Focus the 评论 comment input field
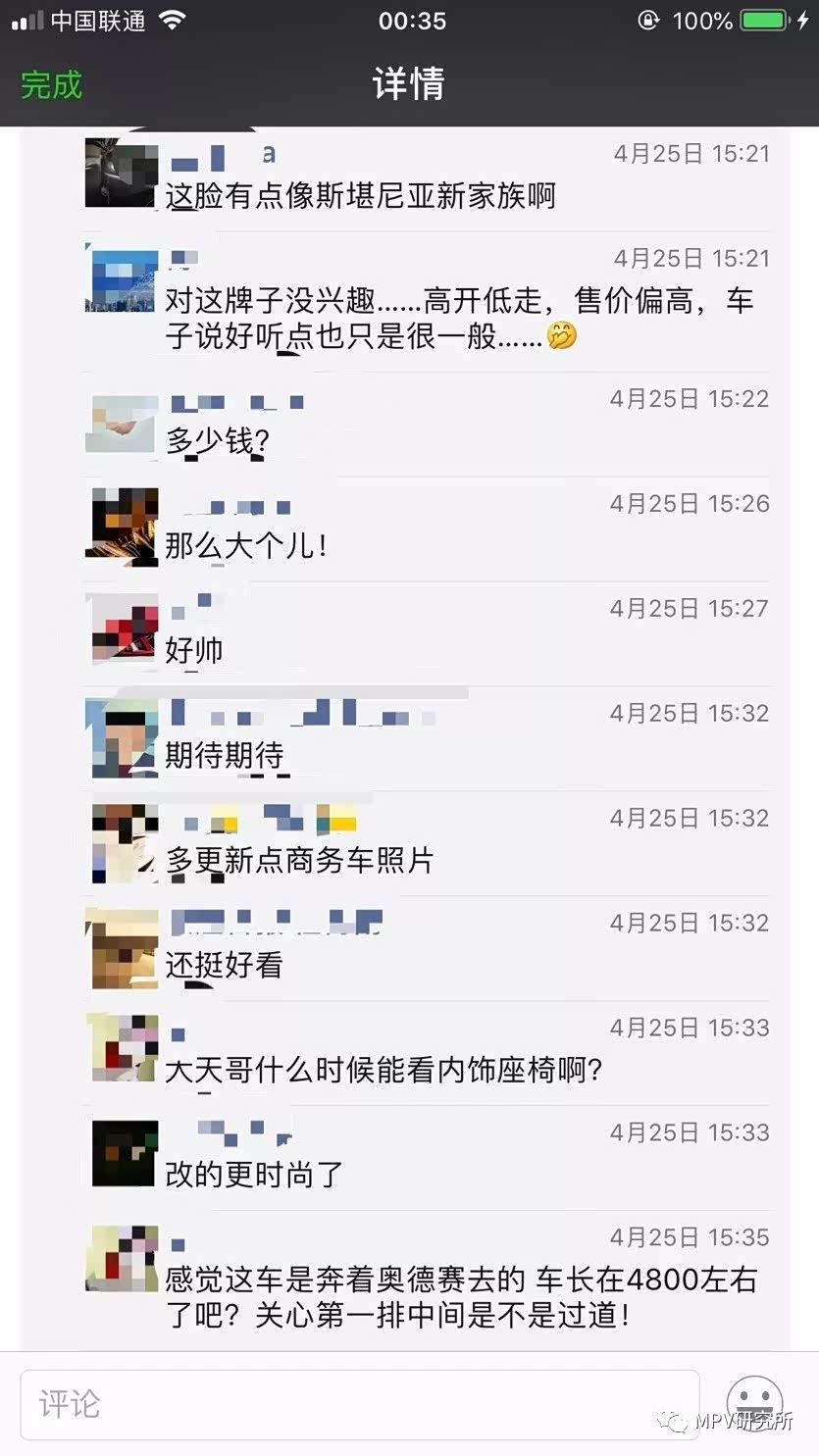 358,1404
